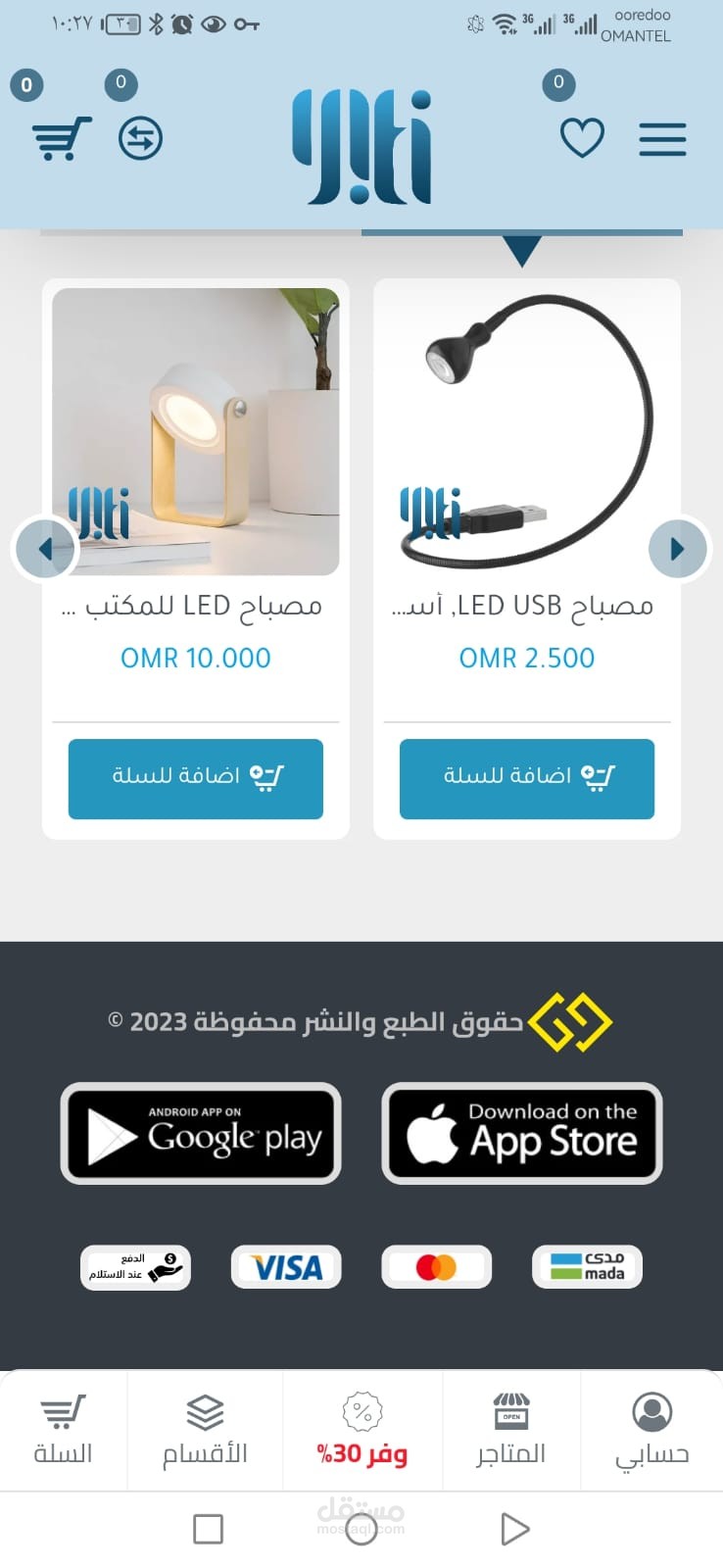Switch to المتاجر stores tab
723x1568 pixels.
(x=510, y=1431)
